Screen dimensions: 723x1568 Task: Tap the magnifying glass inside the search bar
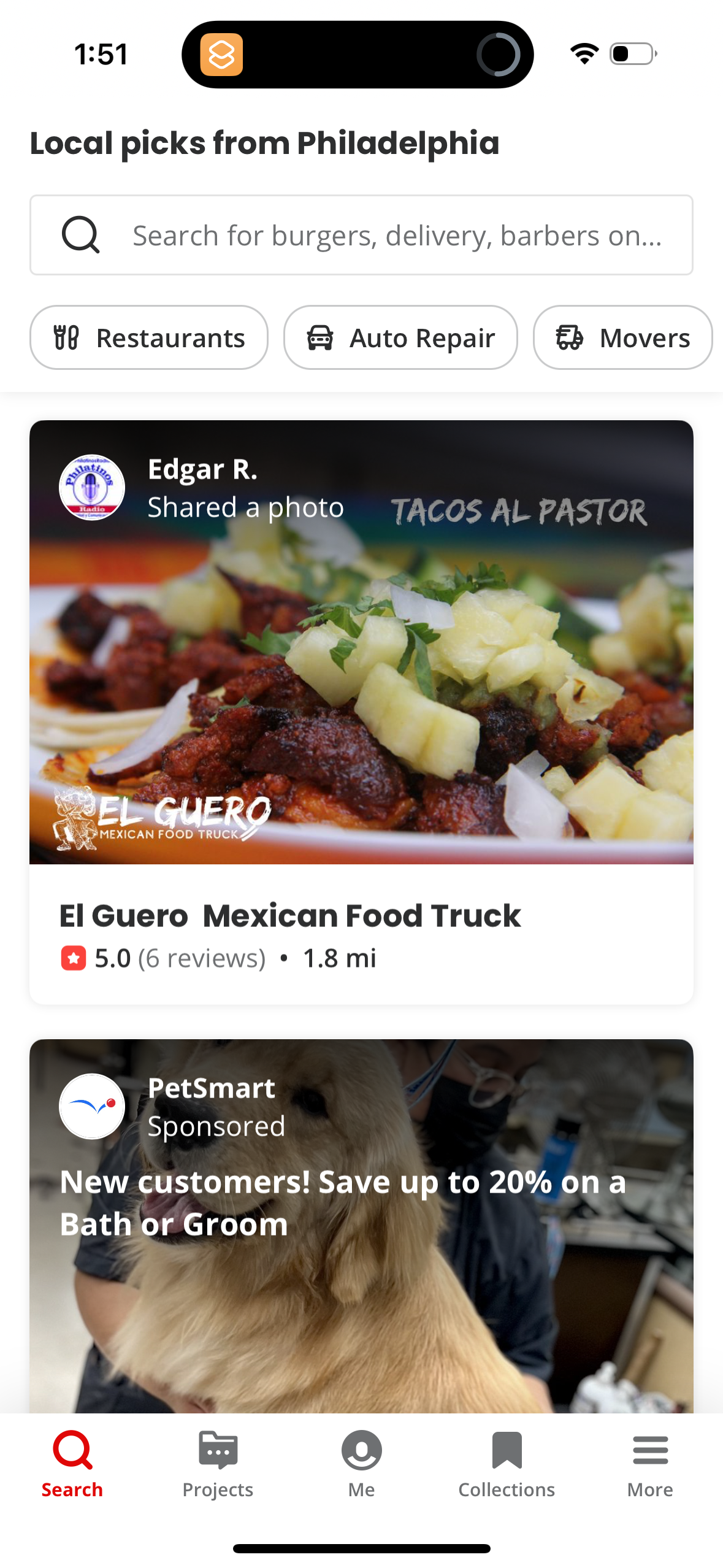coord(81,234)
